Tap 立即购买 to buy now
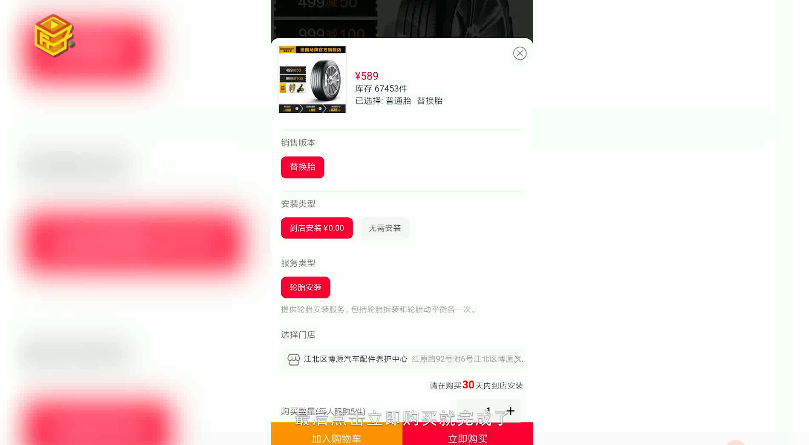Image resolution: width=809 pixels, height=445 pixels. coord(467,437)
